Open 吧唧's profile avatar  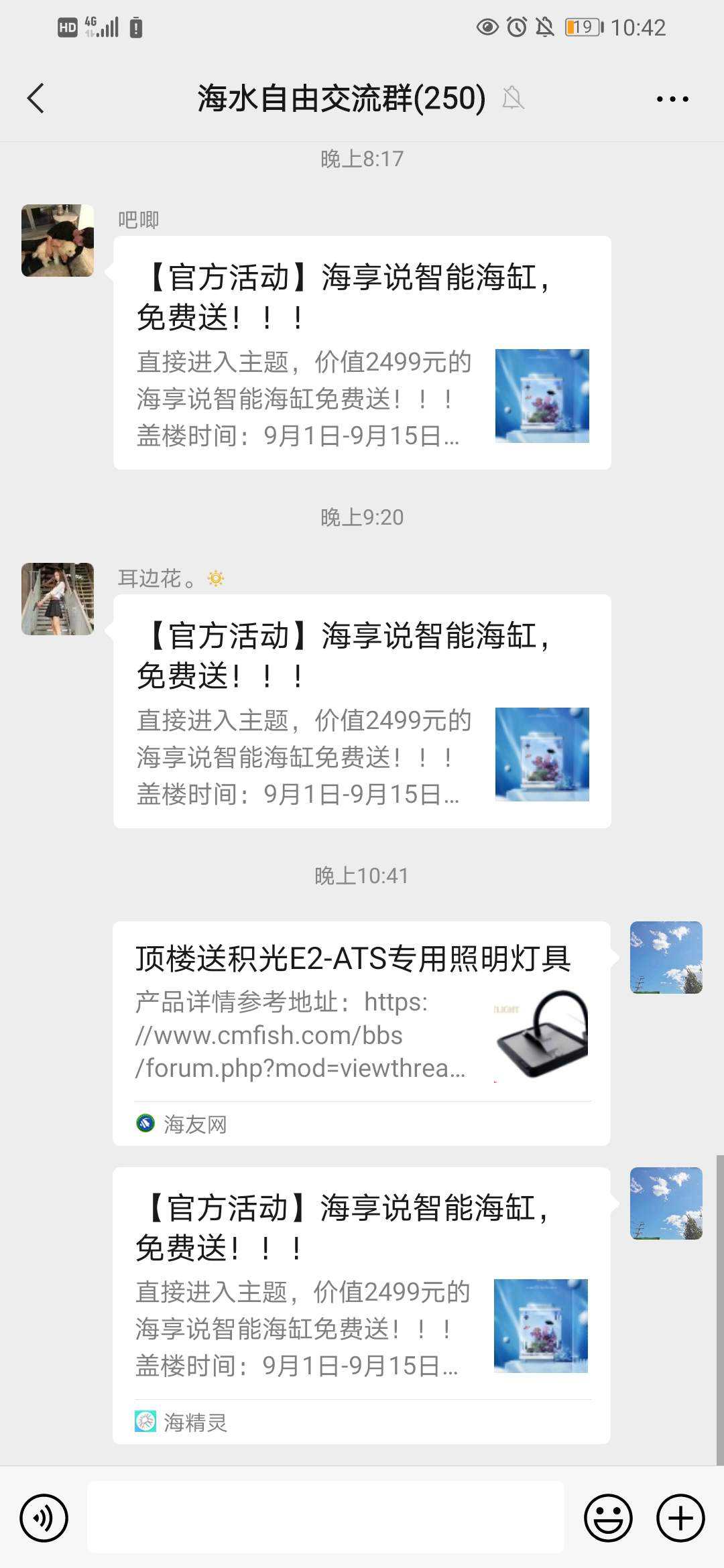coord(58,241)
